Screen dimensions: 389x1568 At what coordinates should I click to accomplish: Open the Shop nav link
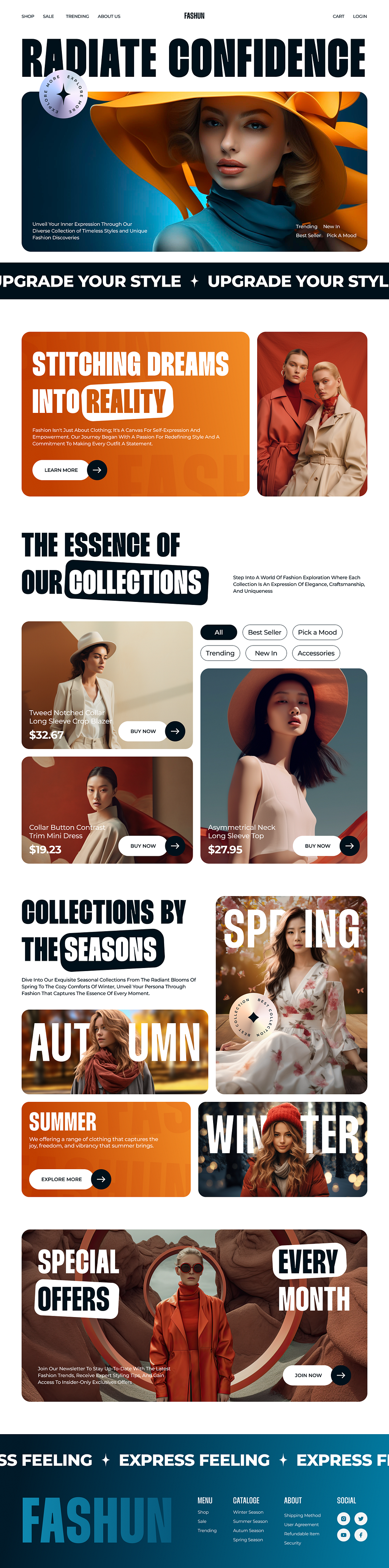[27, 16]
